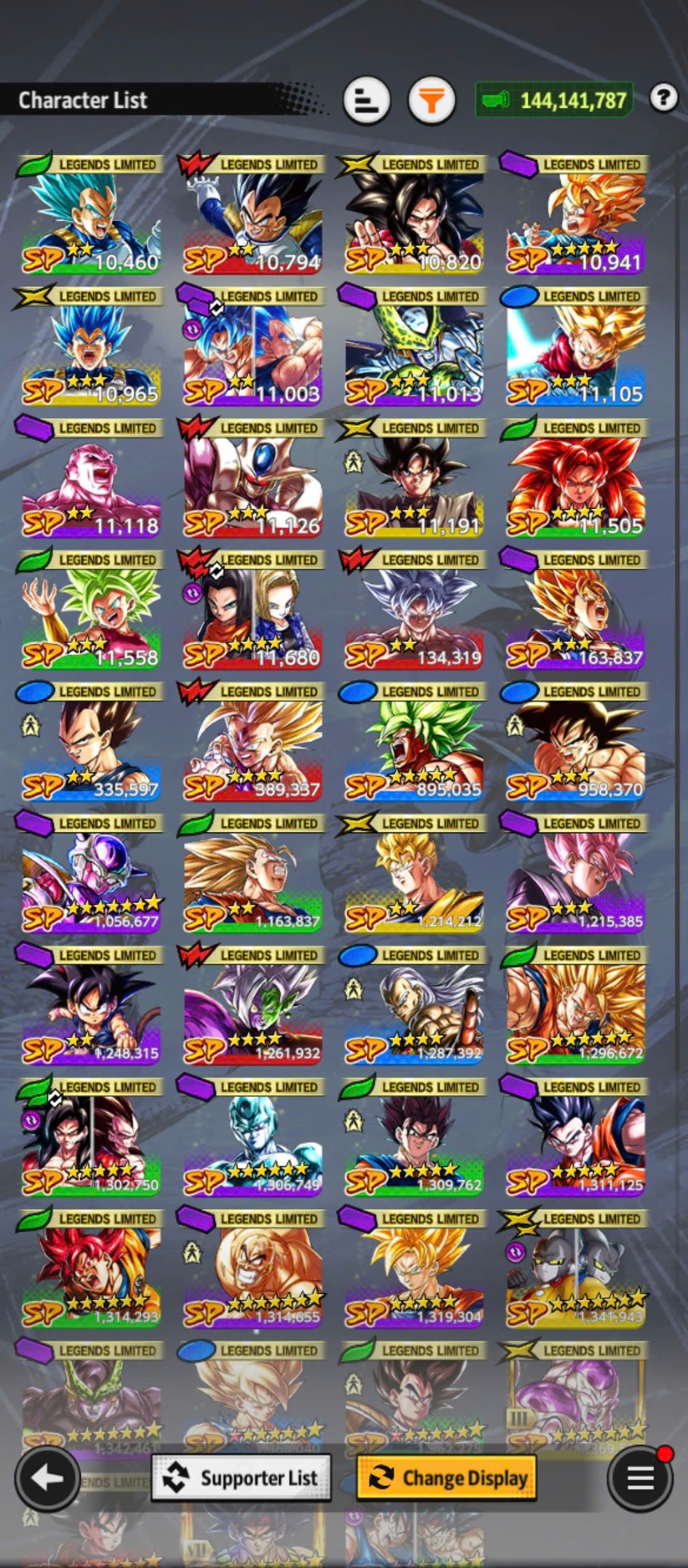Go back with the arrow button

pos(47,1478)
